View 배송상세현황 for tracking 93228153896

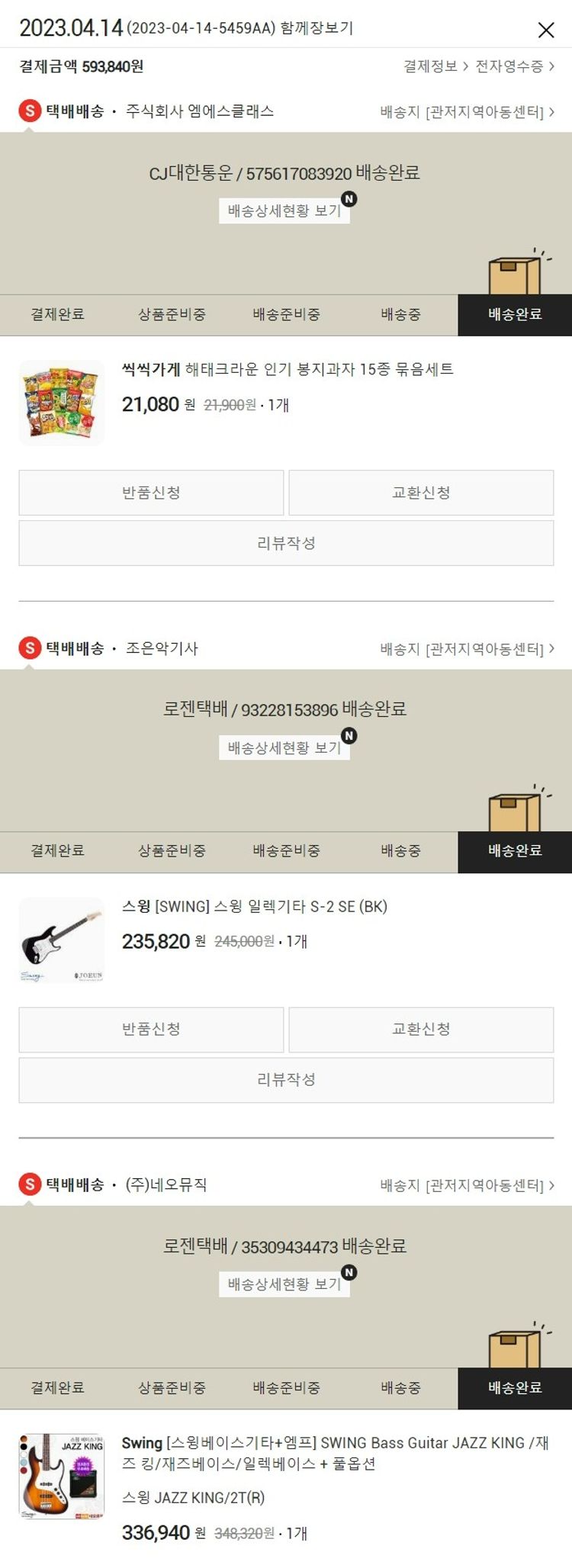pyautogui.click(x=284, y=748)
